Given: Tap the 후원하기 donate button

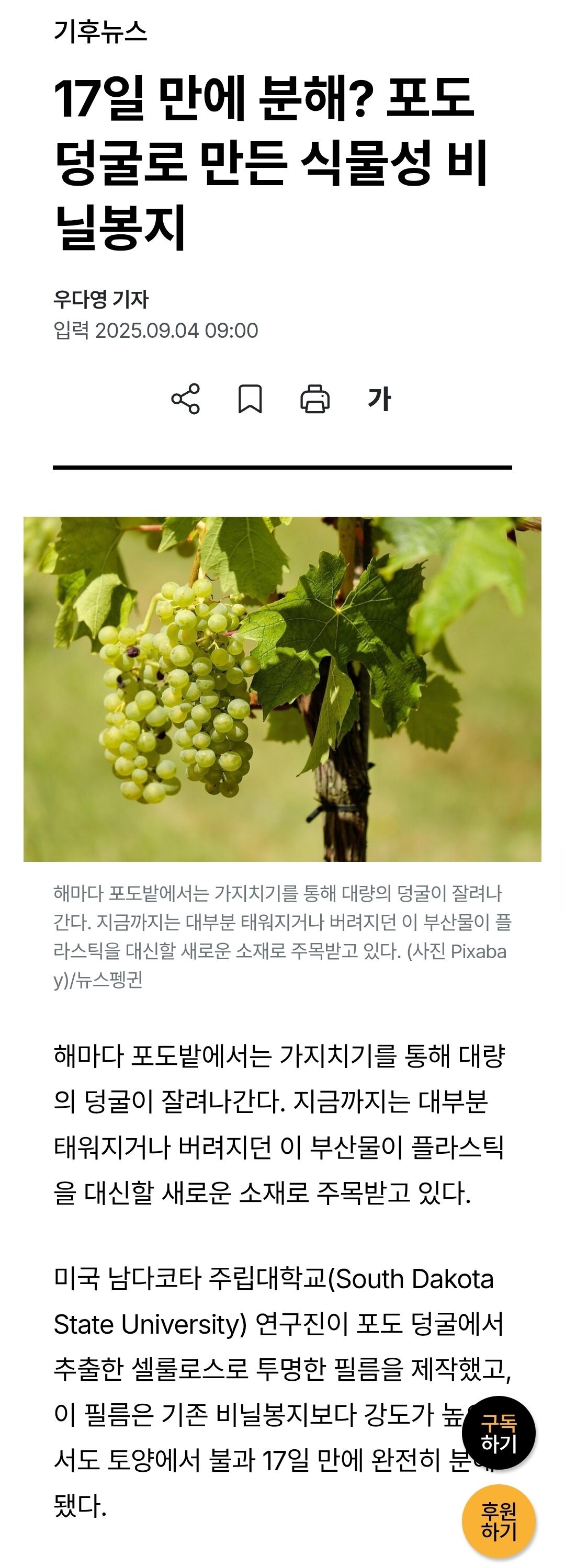Looking at the screenshot, I should tap(499, 1521).
